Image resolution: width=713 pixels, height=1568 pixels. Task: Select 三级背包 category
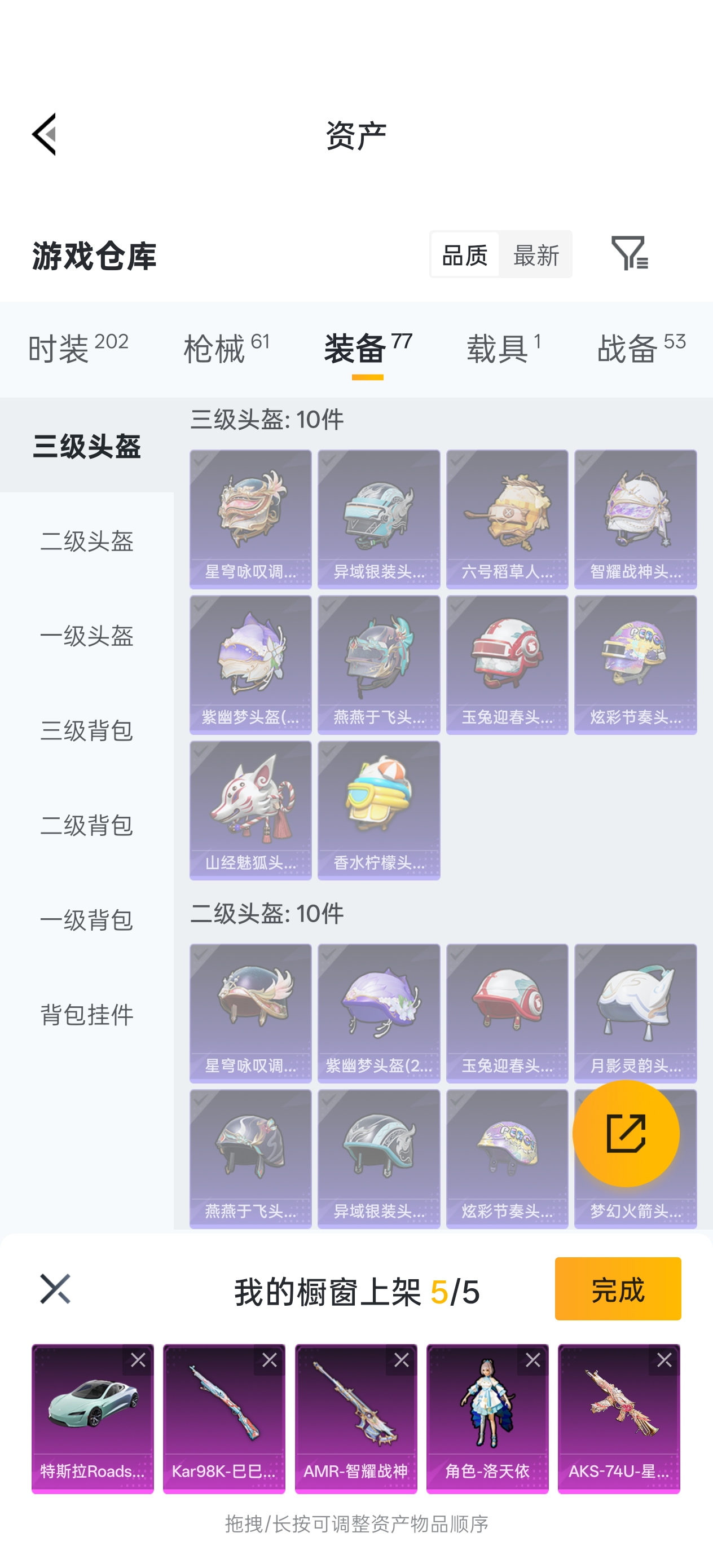(x=86, y=730)
